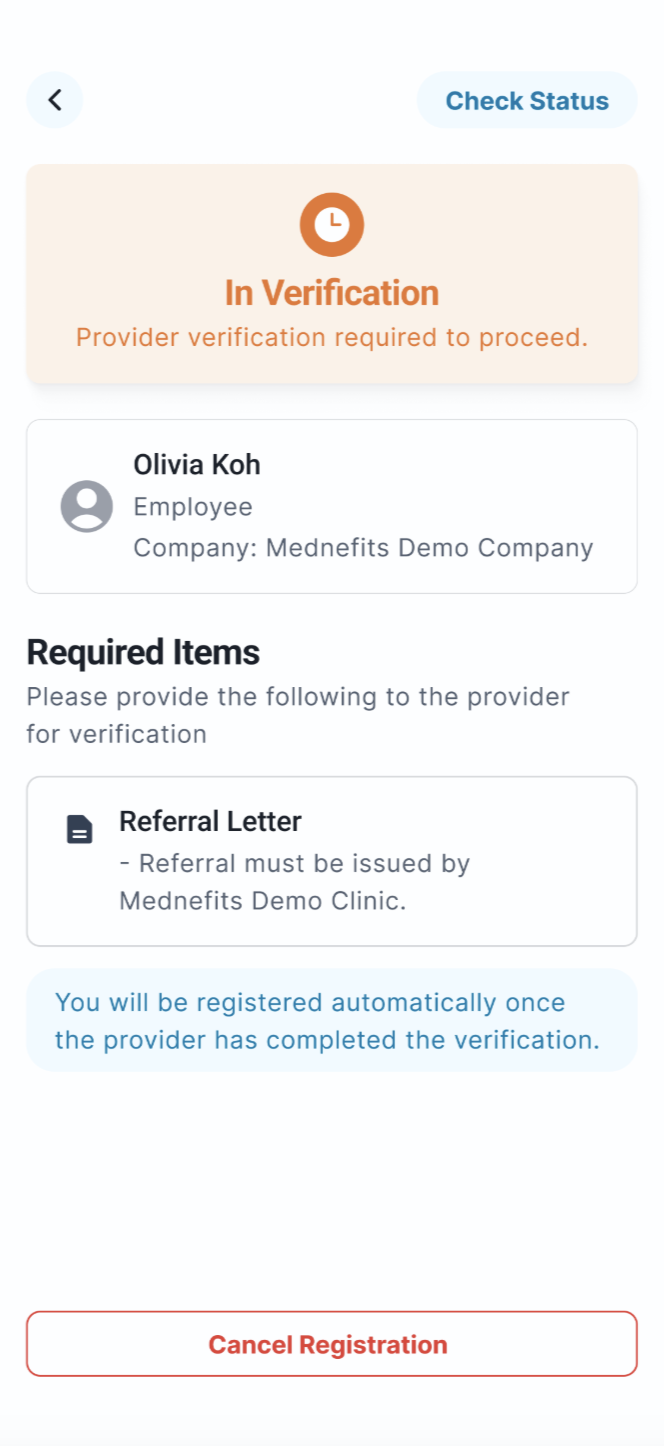Cancel the registration
This screenshot has width=664, height=1446.
point(331,1344)
